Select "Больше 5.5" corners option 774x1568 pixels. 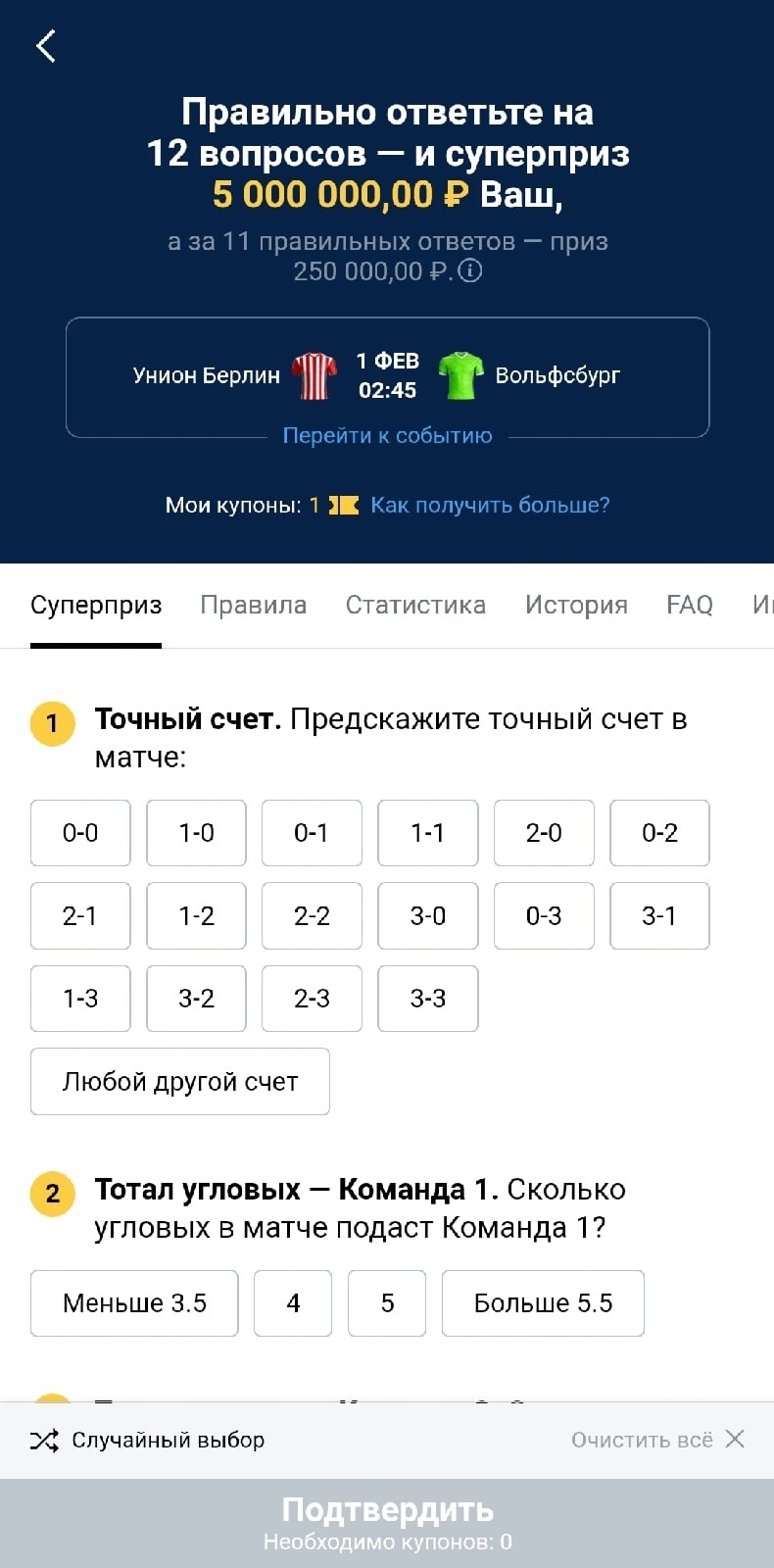click(x=543, y=1303)
